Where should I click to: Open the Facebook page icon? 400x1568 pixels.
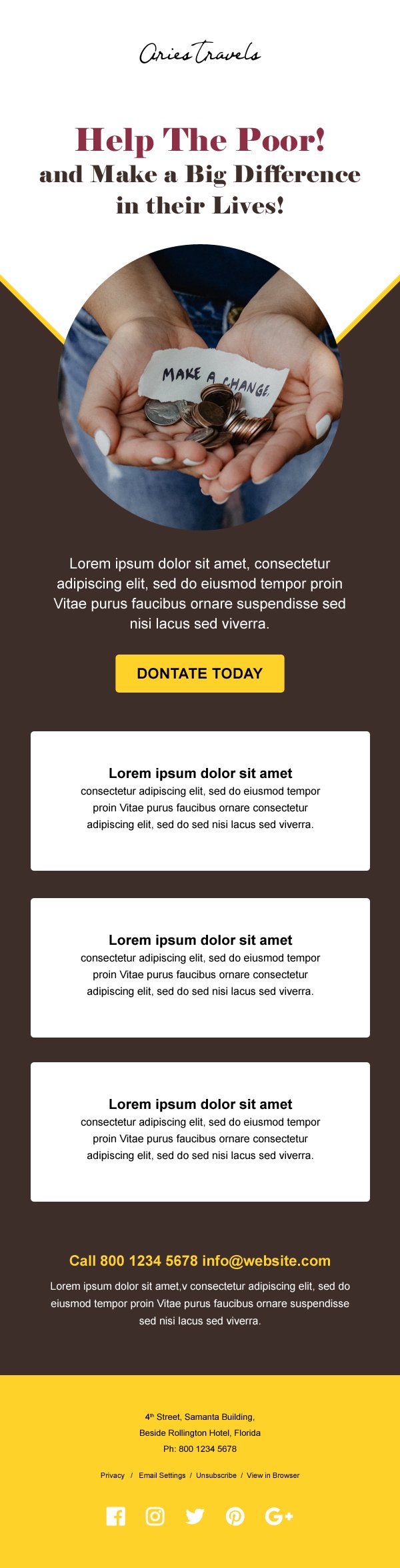point(116,1517)
